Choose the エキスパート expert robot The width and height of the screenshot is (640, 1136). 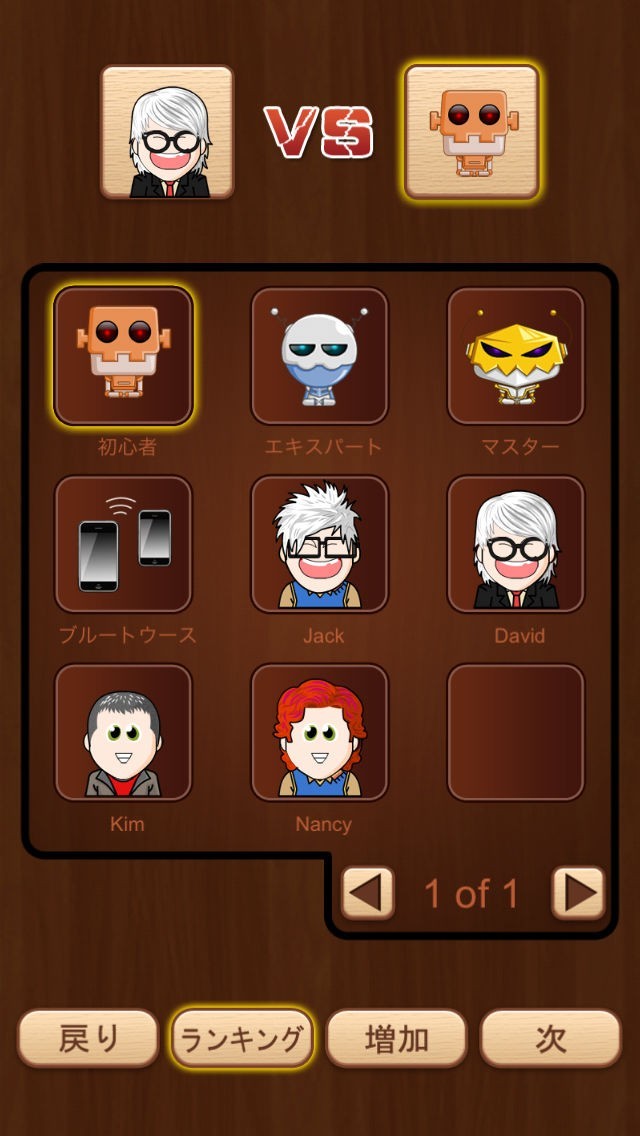tap(319, 355)
